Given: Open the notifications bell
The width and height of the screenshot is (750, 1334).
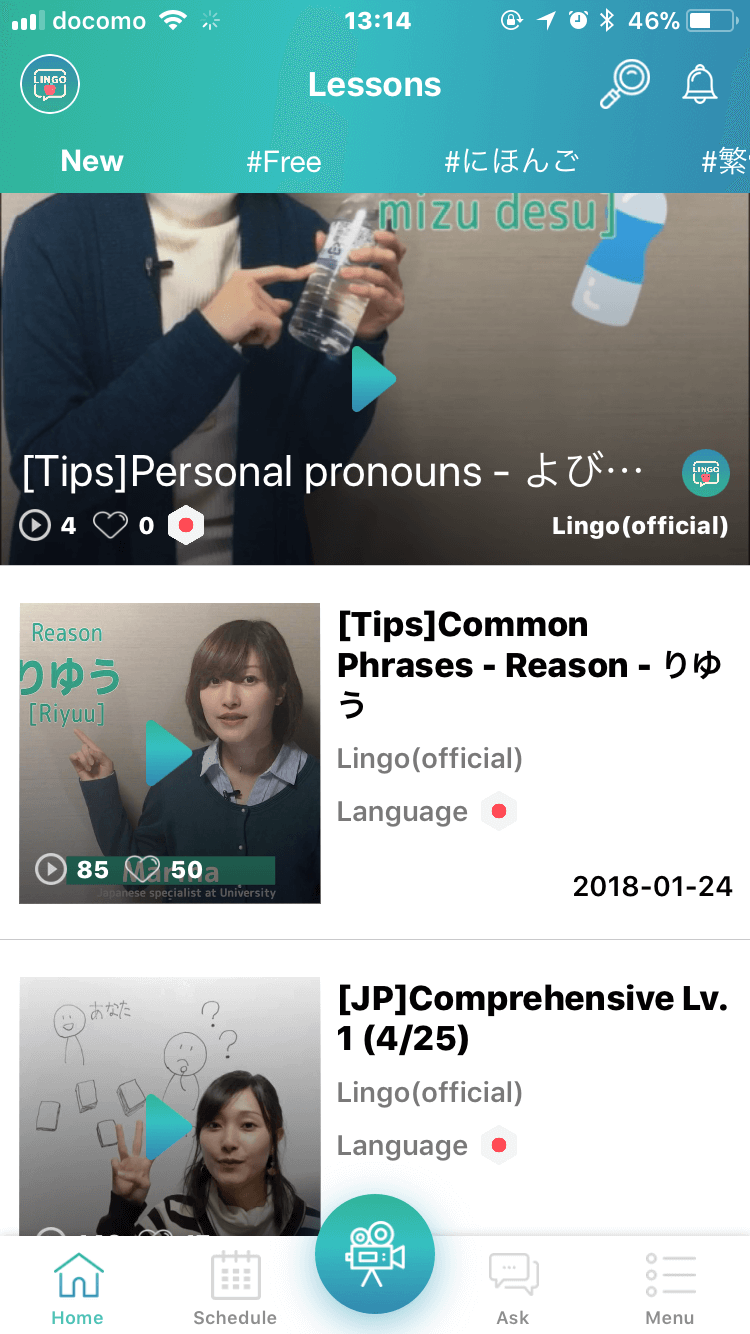Looking at the screenshot, I should (x=699, y=84).
